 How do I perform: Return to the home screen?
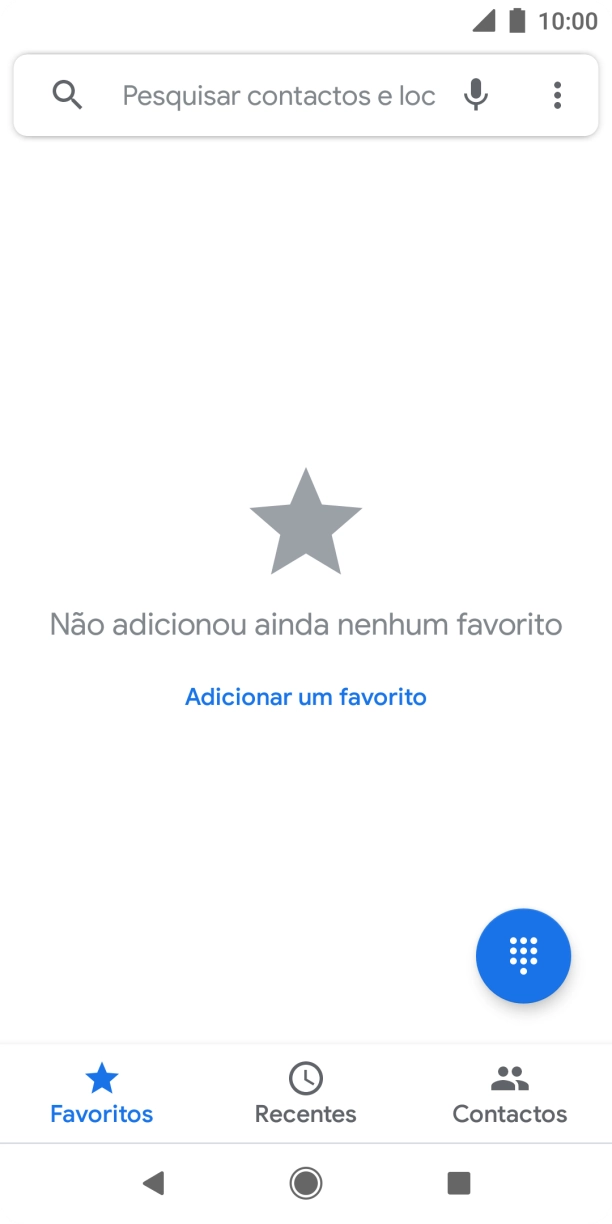click(x=306, y=1184)
